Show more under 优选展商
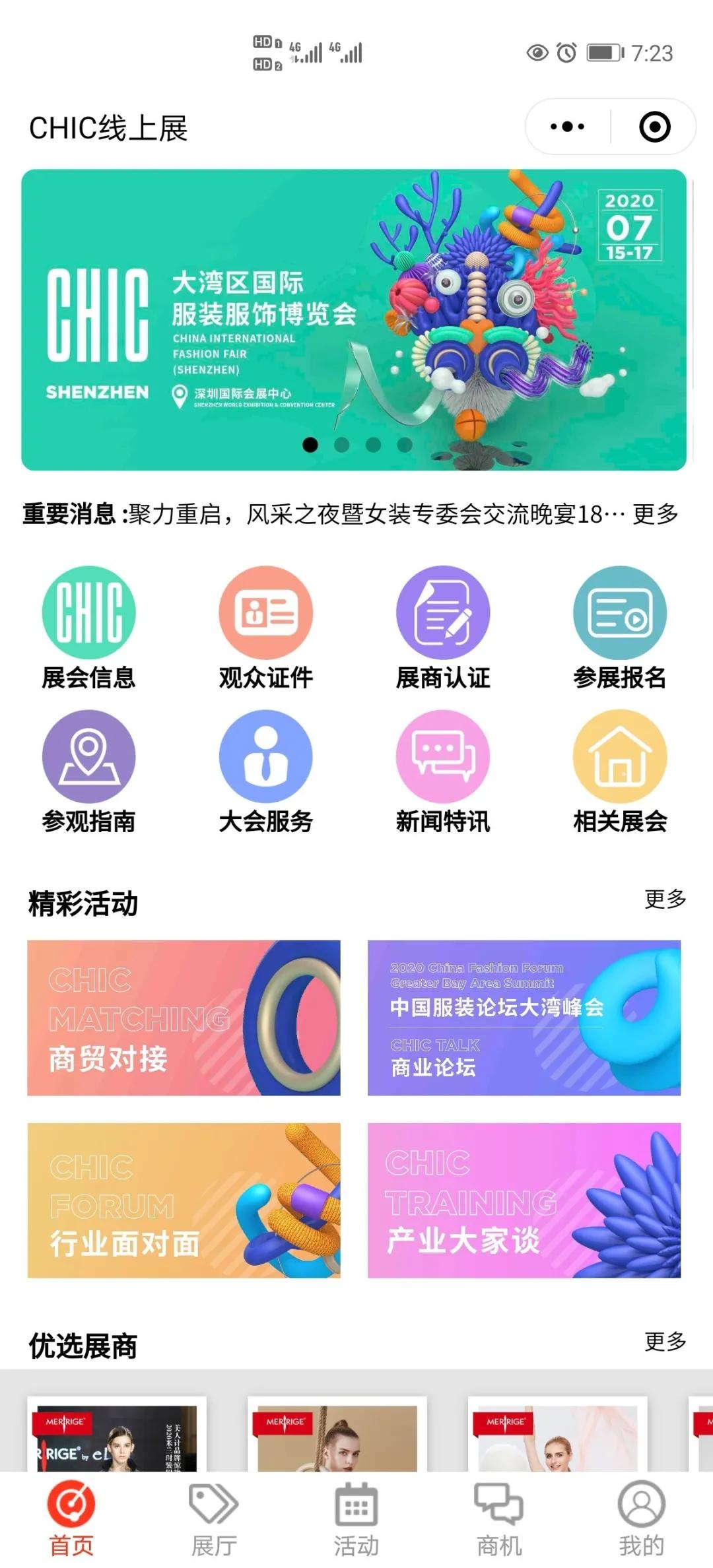Screen dimensions: 713x1568 coord(665,1342)
